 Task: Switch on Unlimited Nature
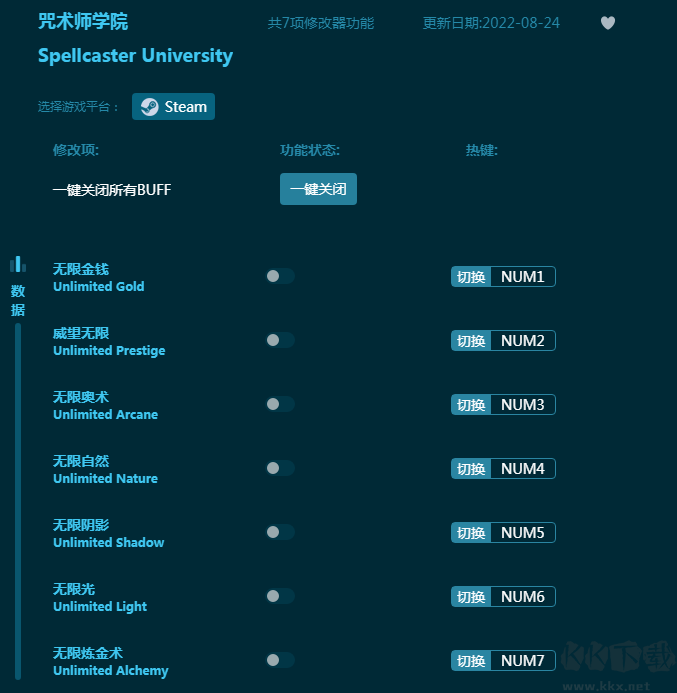pyautogui.click(x=280, y=468)
